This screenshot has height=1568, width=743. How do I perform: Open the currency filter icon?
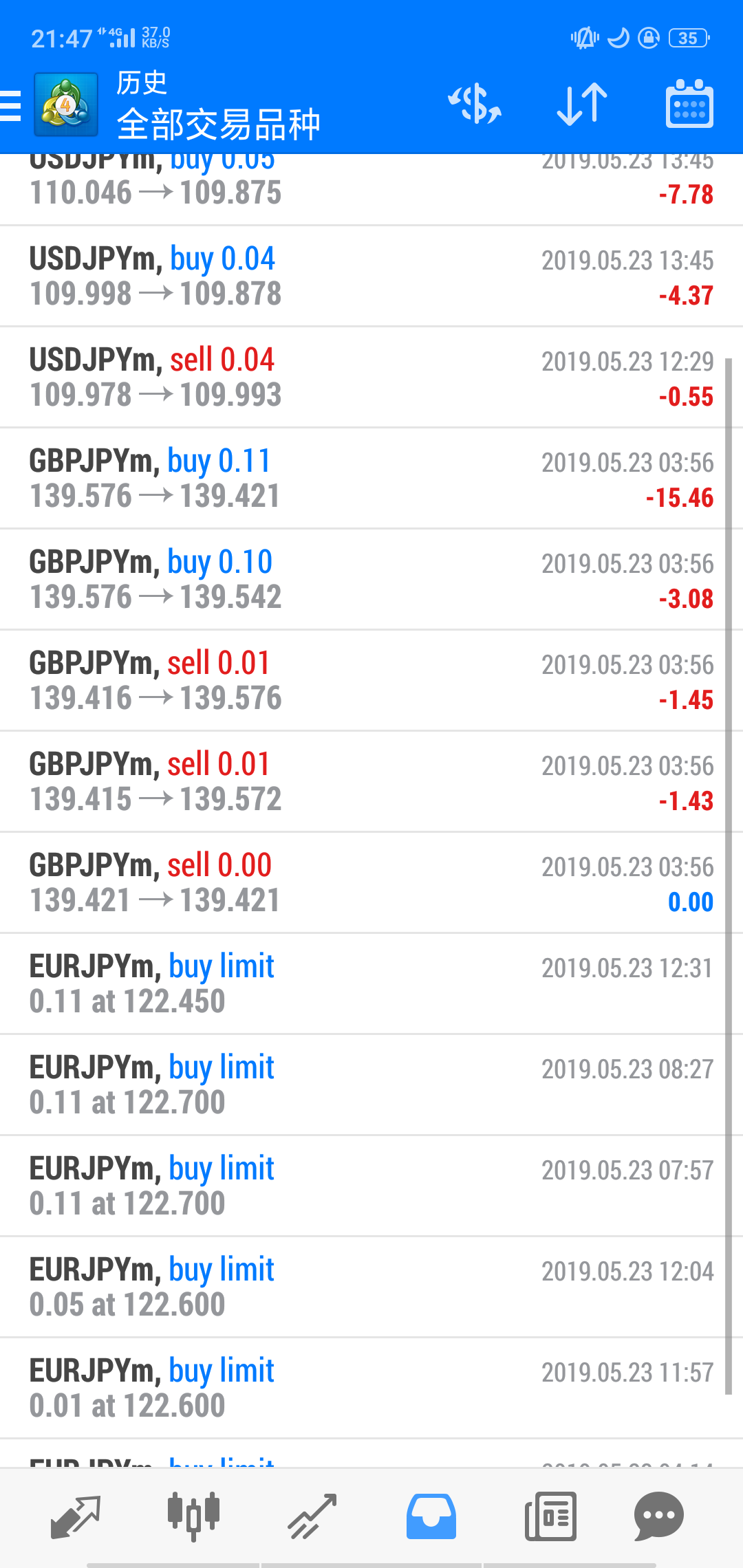(x=475, y=105)
